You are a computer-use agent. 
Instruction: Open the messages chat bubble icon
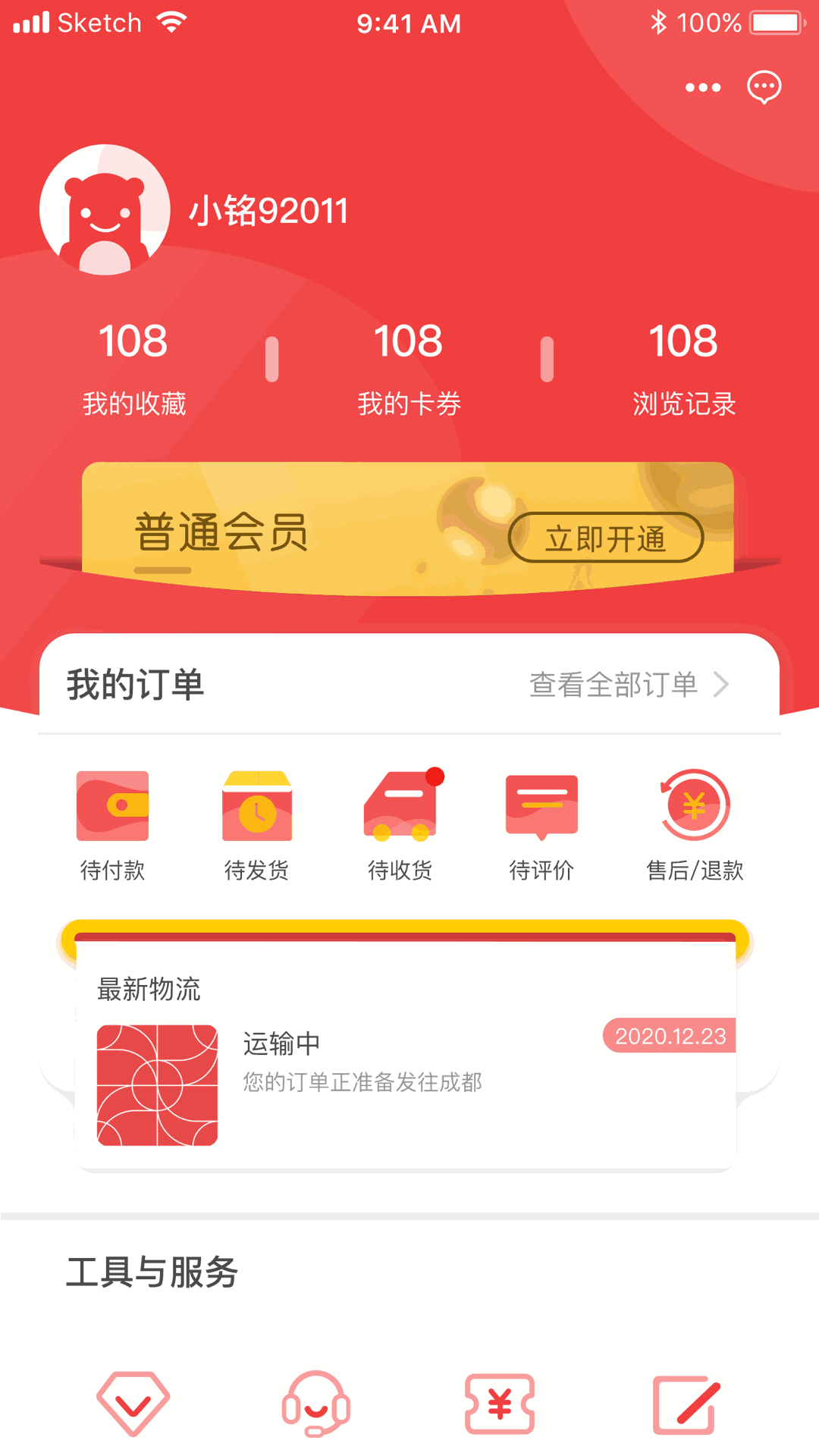coord(764,87)
